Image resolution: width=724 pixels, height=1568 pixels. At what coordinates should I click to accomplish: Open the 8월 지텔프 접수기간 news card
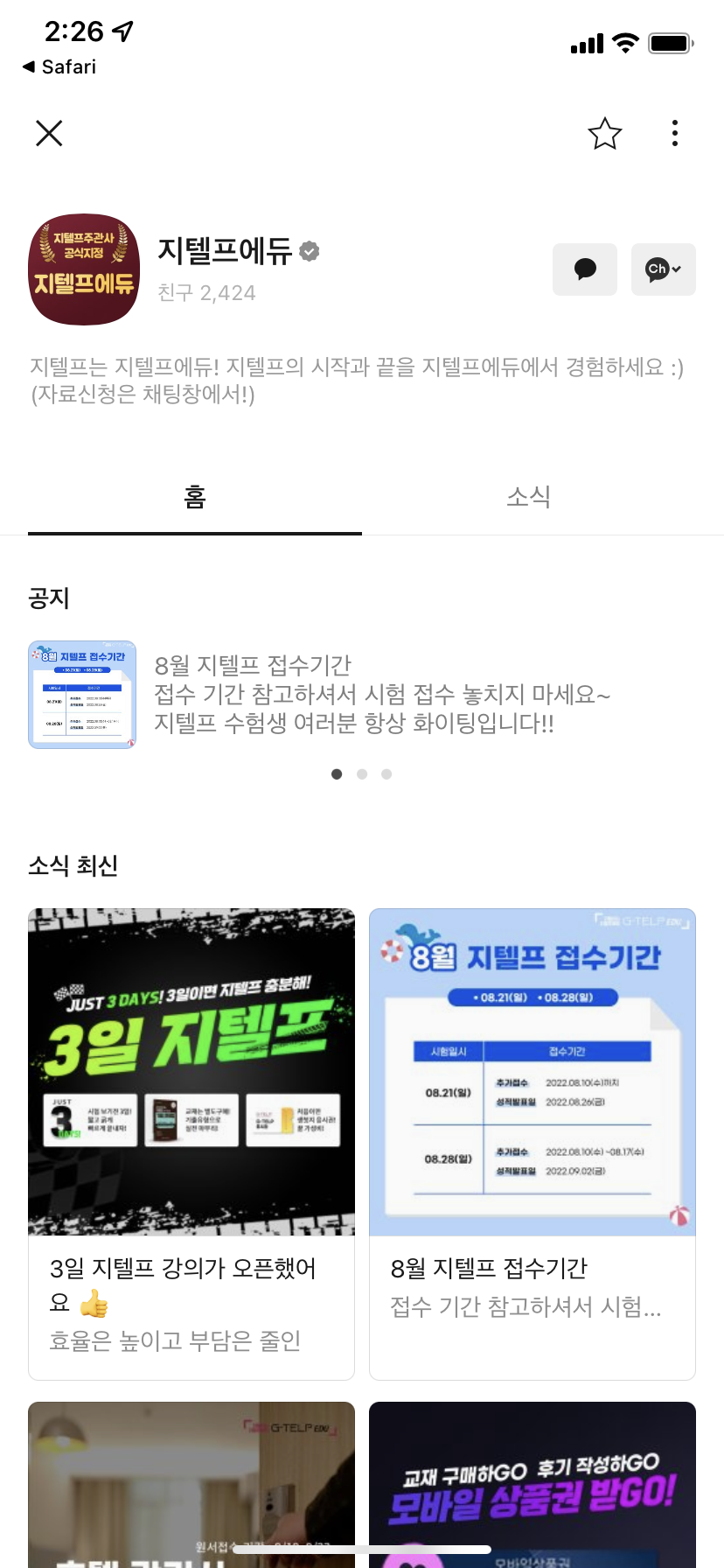tap(532, 1143)
